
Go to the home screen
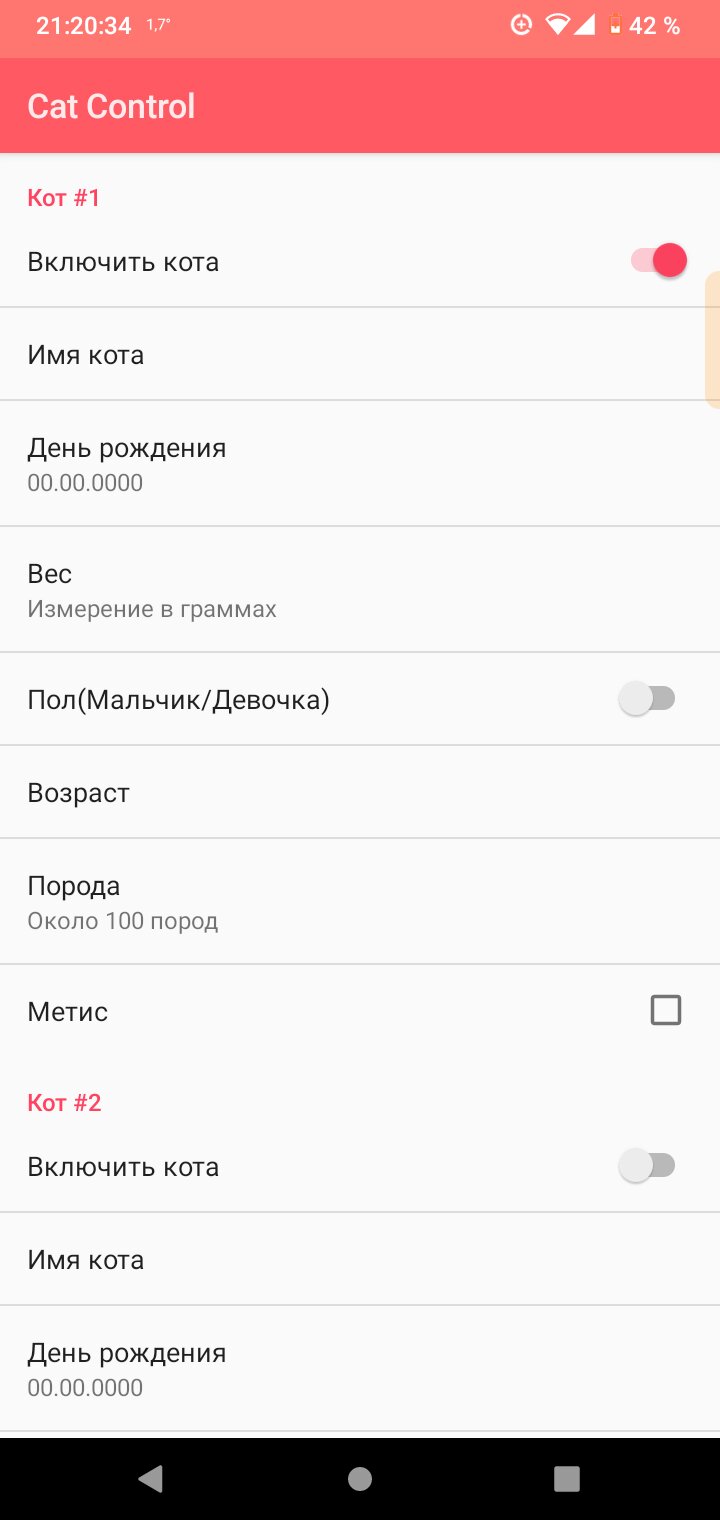pyautogui.click(x=360, y=1479)
